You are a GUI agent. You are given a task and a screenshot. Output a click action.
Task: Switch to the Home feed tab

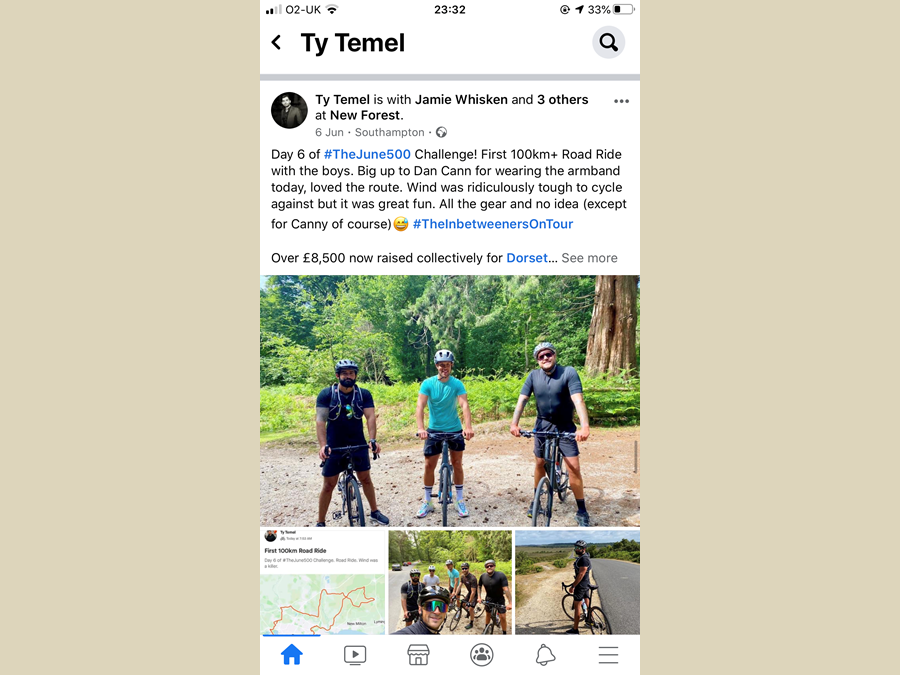coord(291,655)
